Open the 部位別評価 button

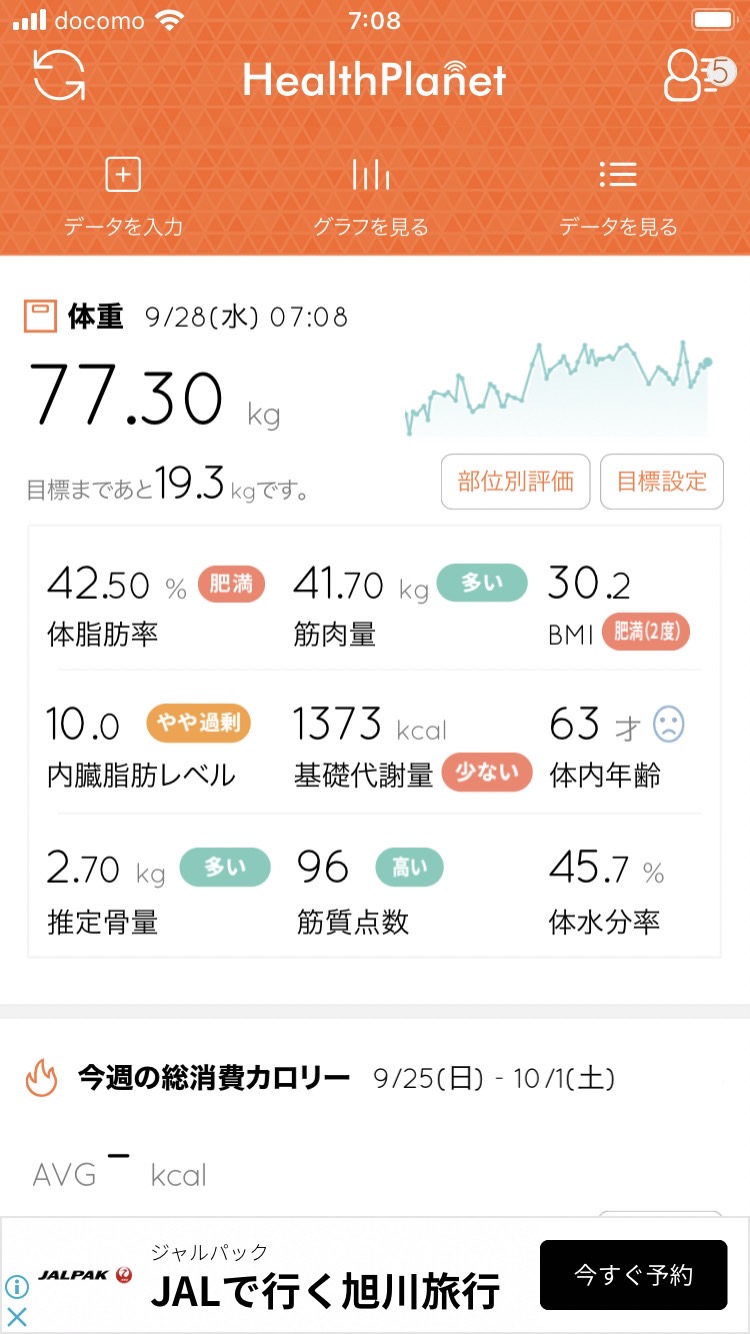coord(516,481)
